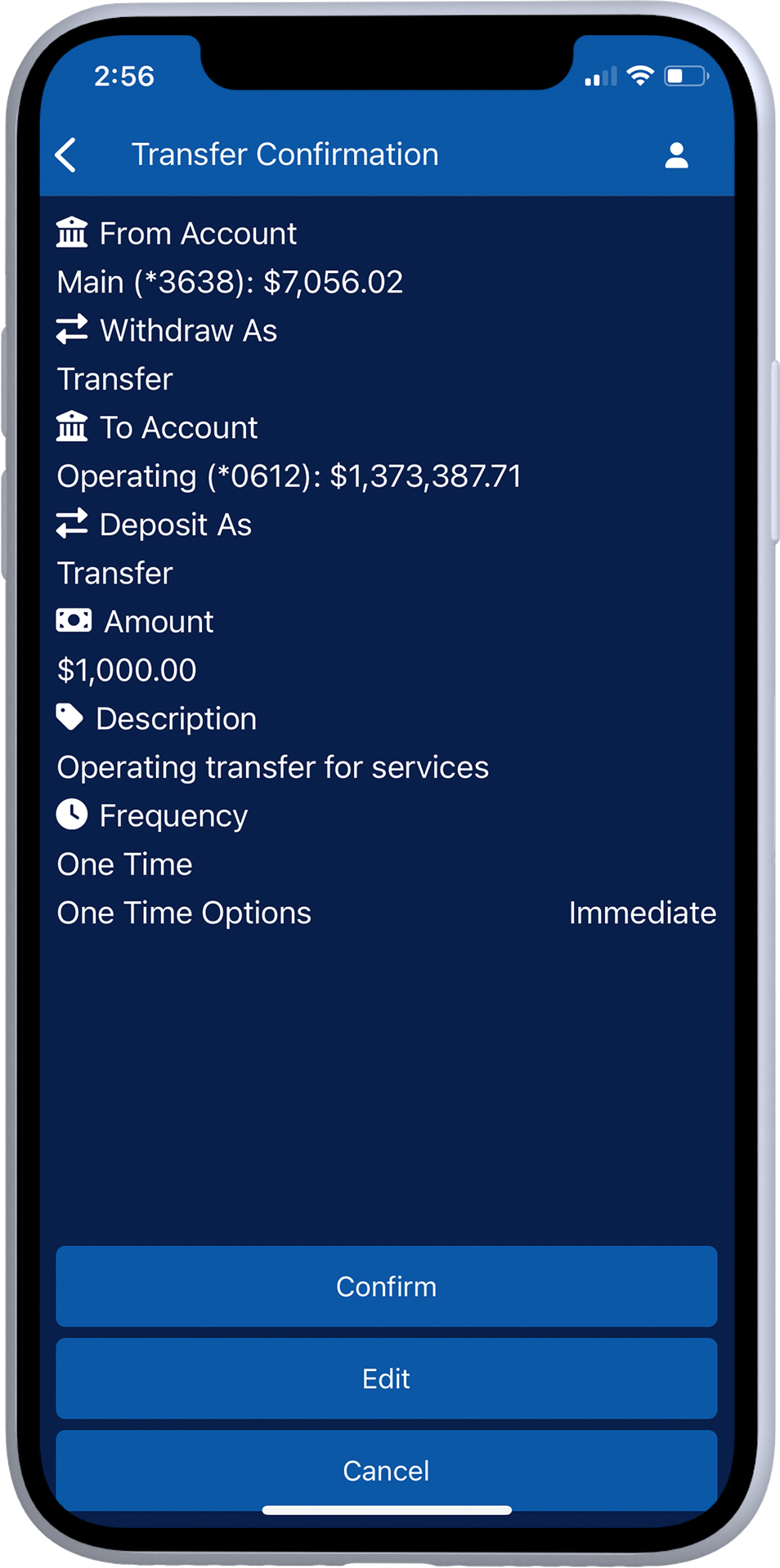Go back with the back arrow
Image resolution: width=780 pixels, height=1568 pixels.
[66, 154]
